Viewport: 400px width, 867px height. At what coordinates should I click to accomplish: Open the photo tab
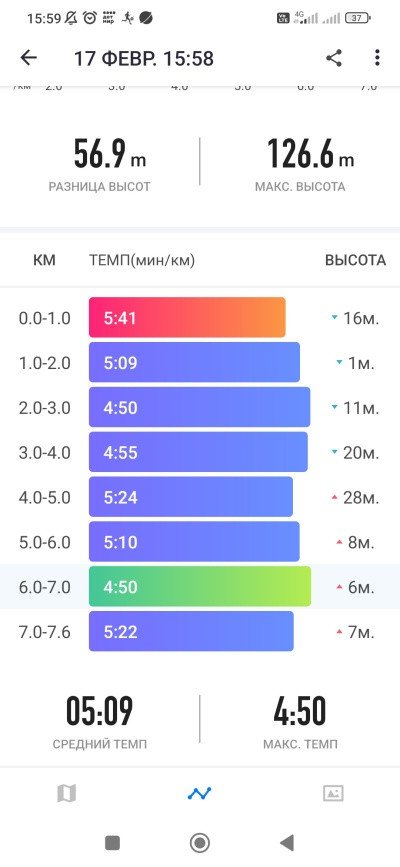tap(333, 793)
